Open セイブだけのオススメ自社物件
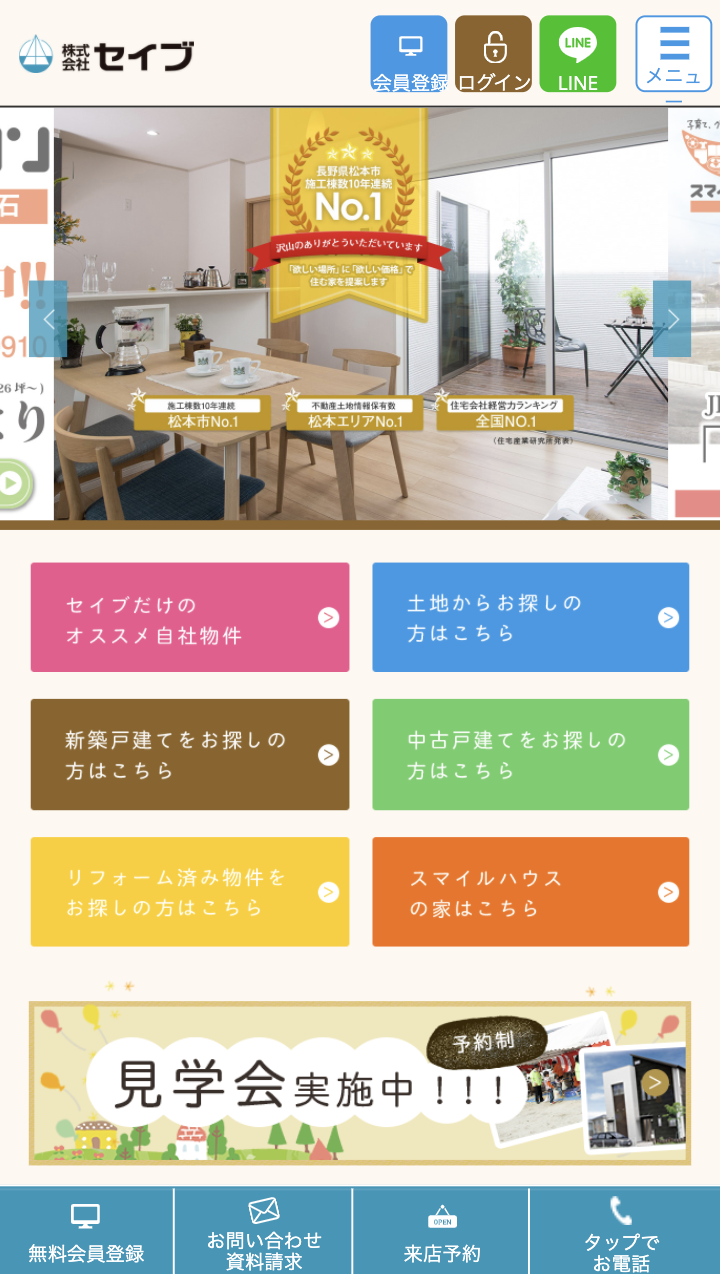Viewport: 720px width, 1274px height. pos(190,617)
